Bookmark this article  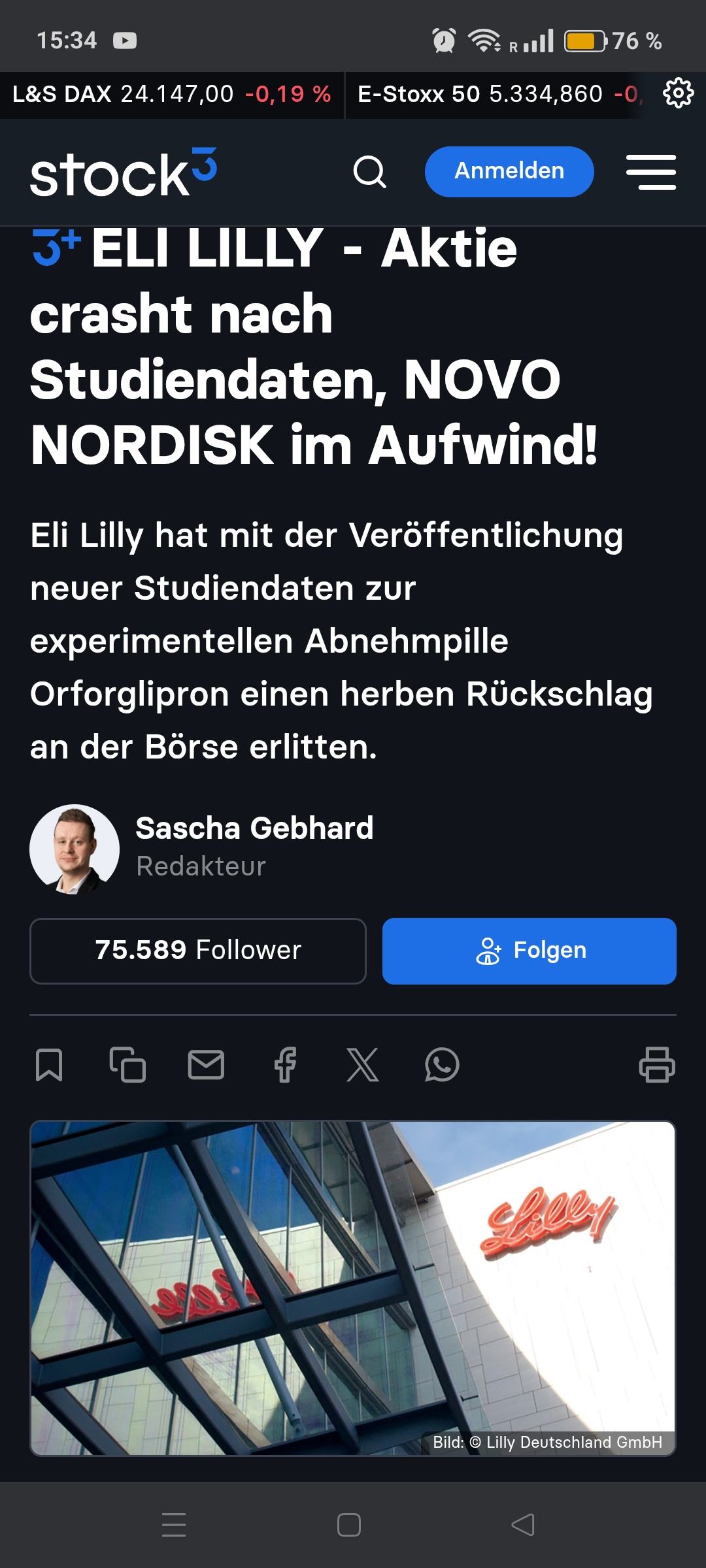pyautogui.click(x=49, y=1065)
